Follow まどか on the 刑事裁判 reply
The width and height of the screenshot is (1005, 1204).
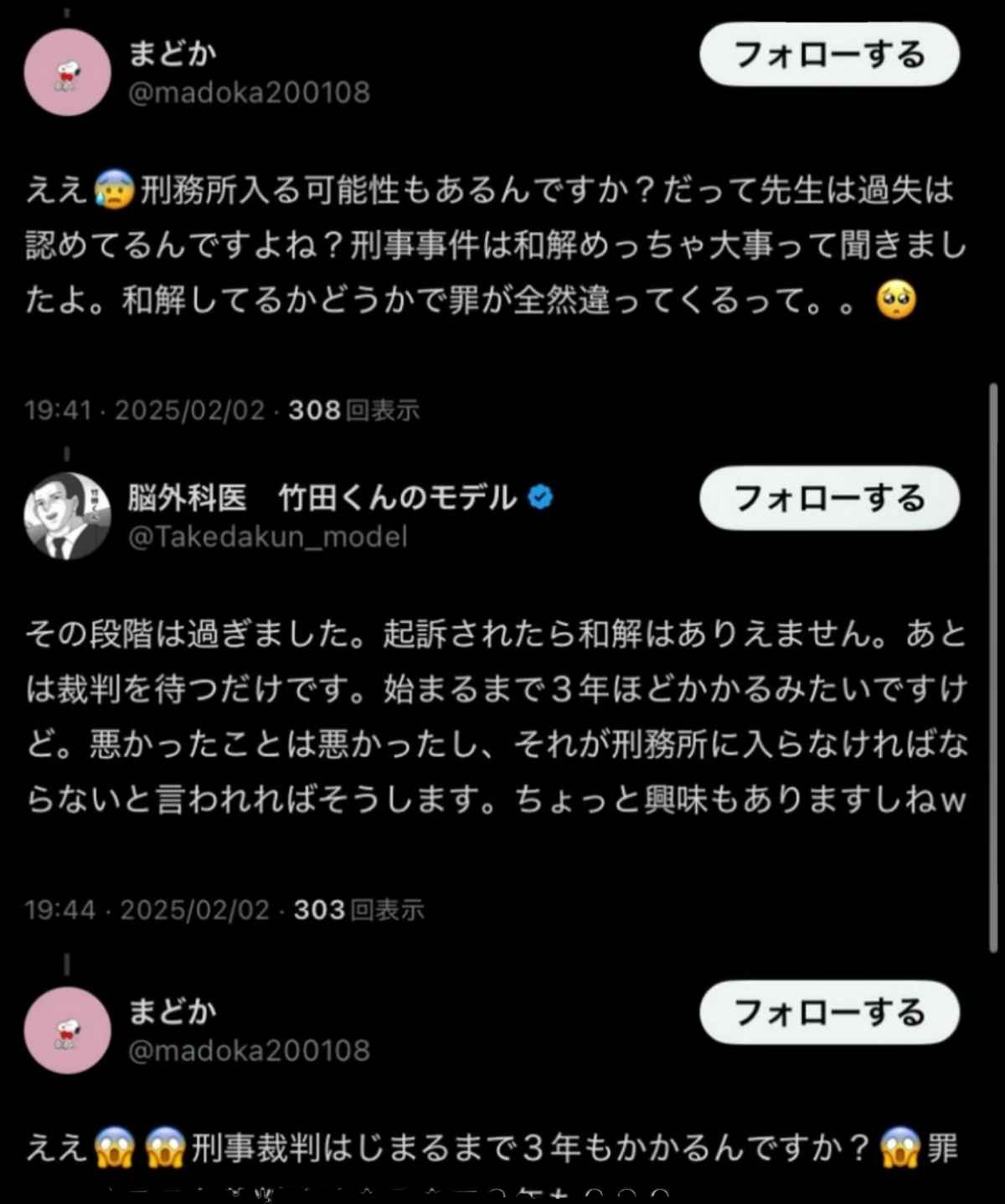coord(829,1012)
